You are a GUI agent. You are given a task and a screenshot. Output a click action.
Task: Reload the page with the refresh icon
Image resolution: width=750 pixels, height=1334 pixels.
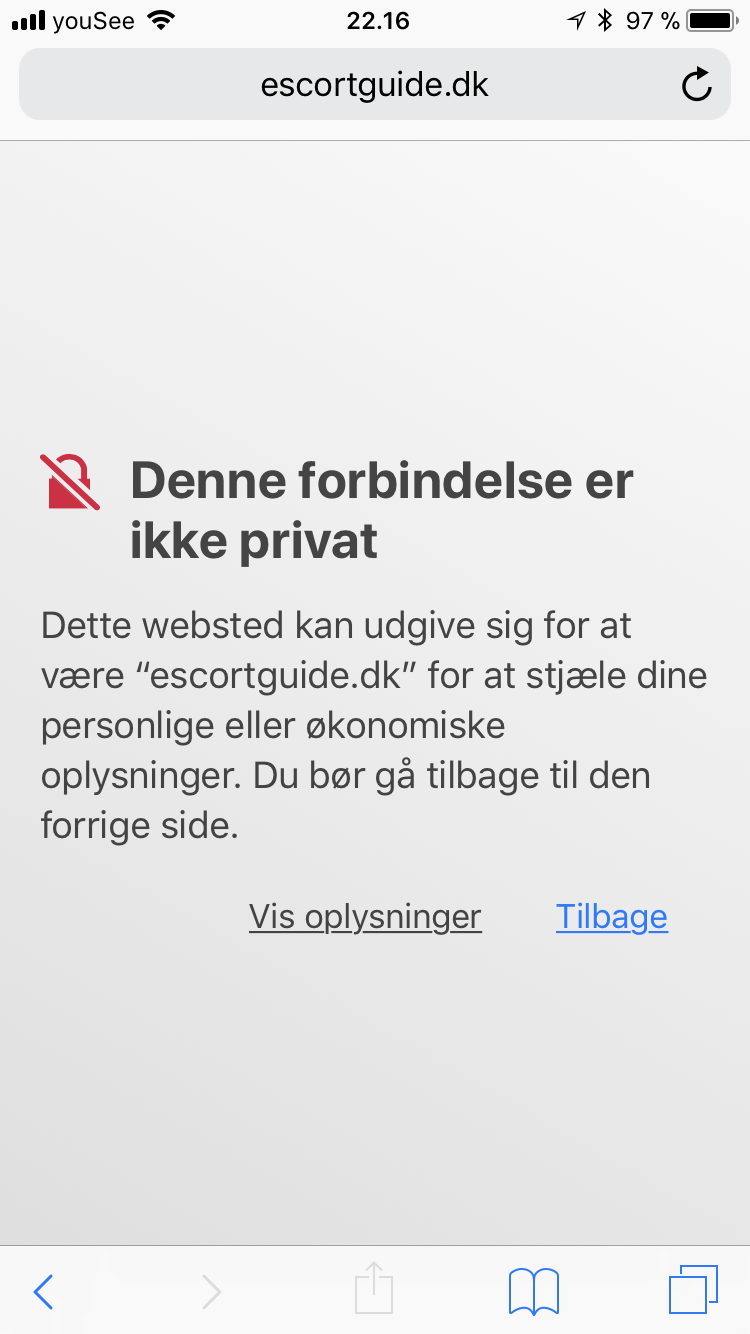(x=696, y=86)
